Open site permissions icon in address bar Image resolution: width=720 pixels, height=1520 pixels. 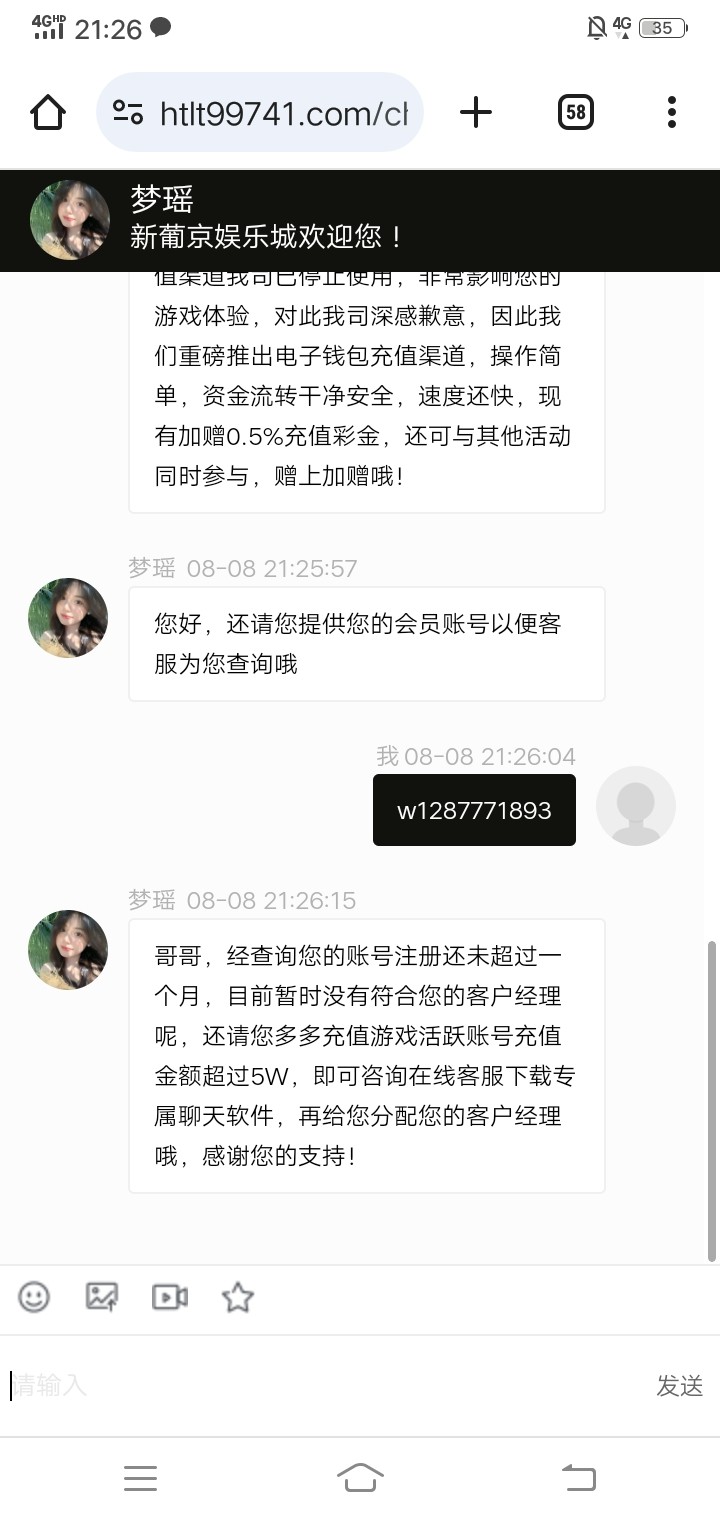[x=129, y=113]
